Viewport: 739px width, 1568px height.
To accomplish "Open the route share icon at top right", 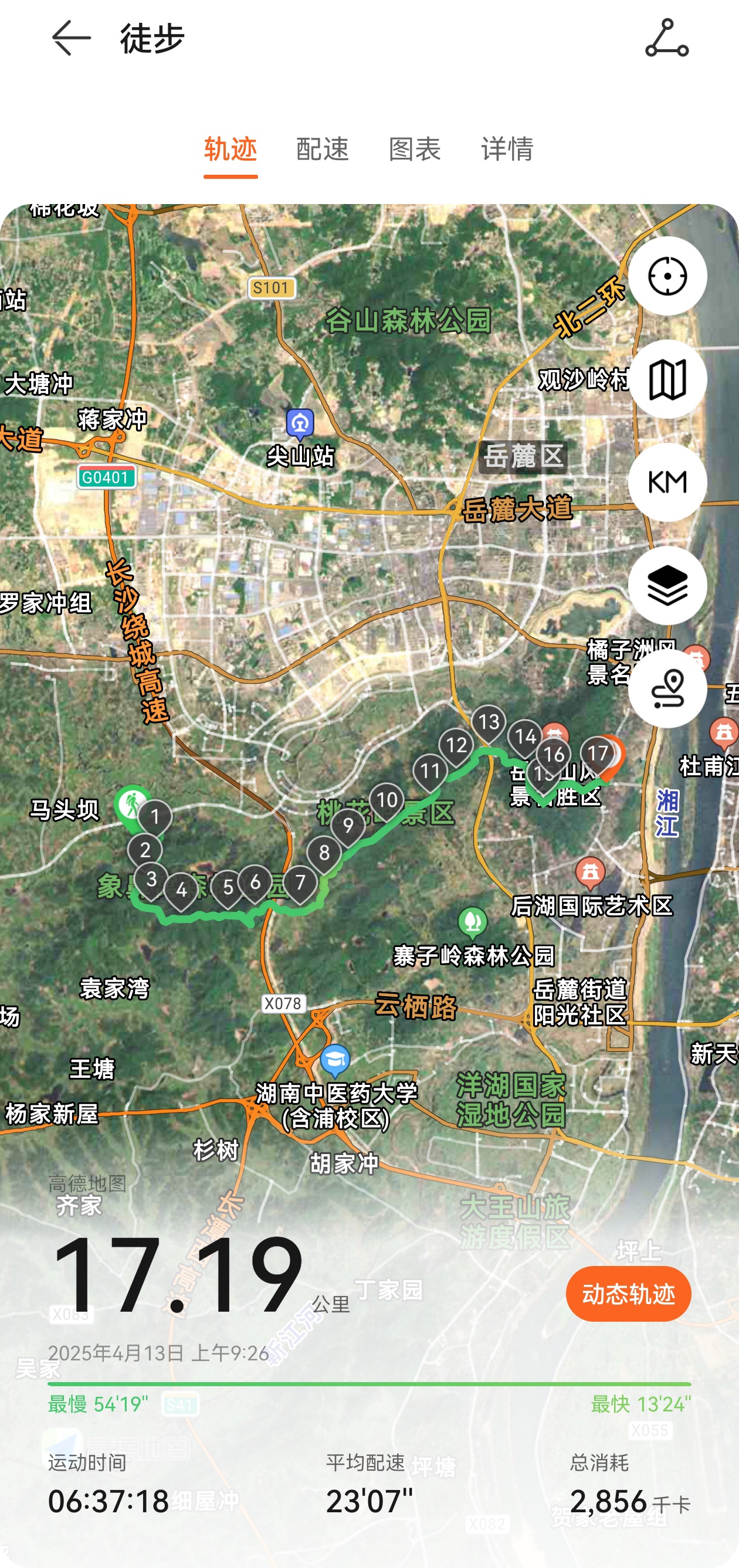I will point(667,38).
